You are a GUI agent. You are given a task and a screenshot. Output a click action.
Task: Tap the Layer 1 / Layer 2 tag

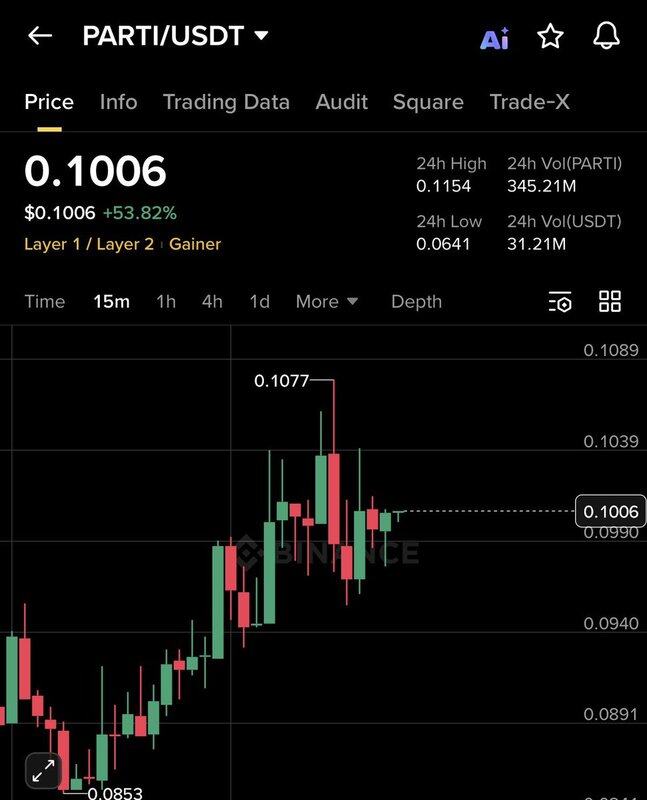(x=89, y=244)
